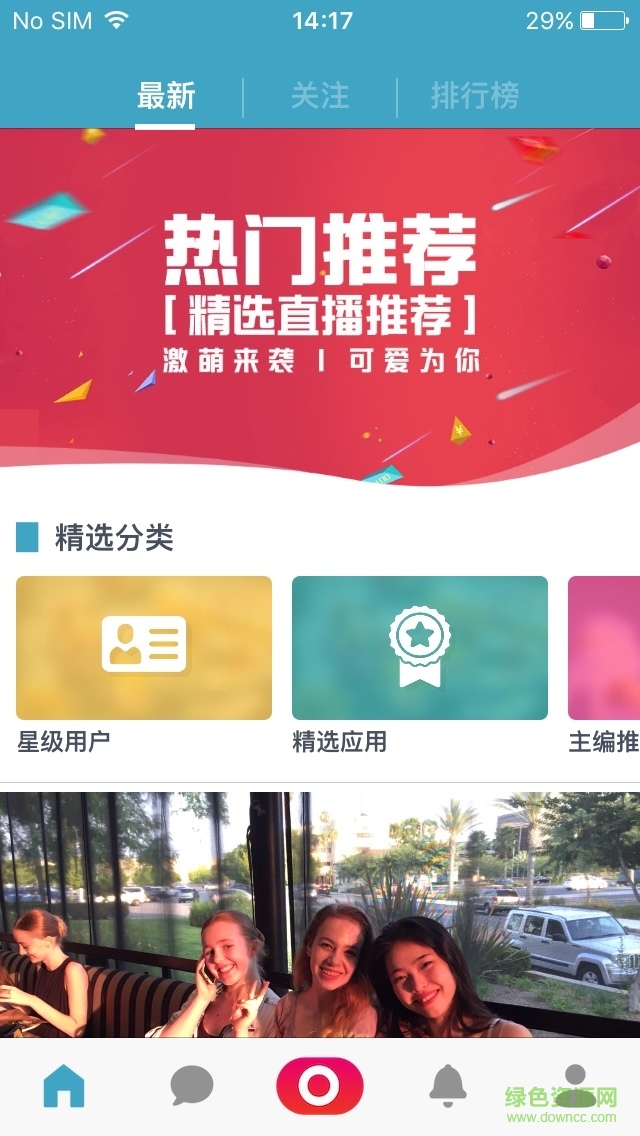
Task: Open the partially visible 主编推荐 category card
Action: tap(606, 648)
